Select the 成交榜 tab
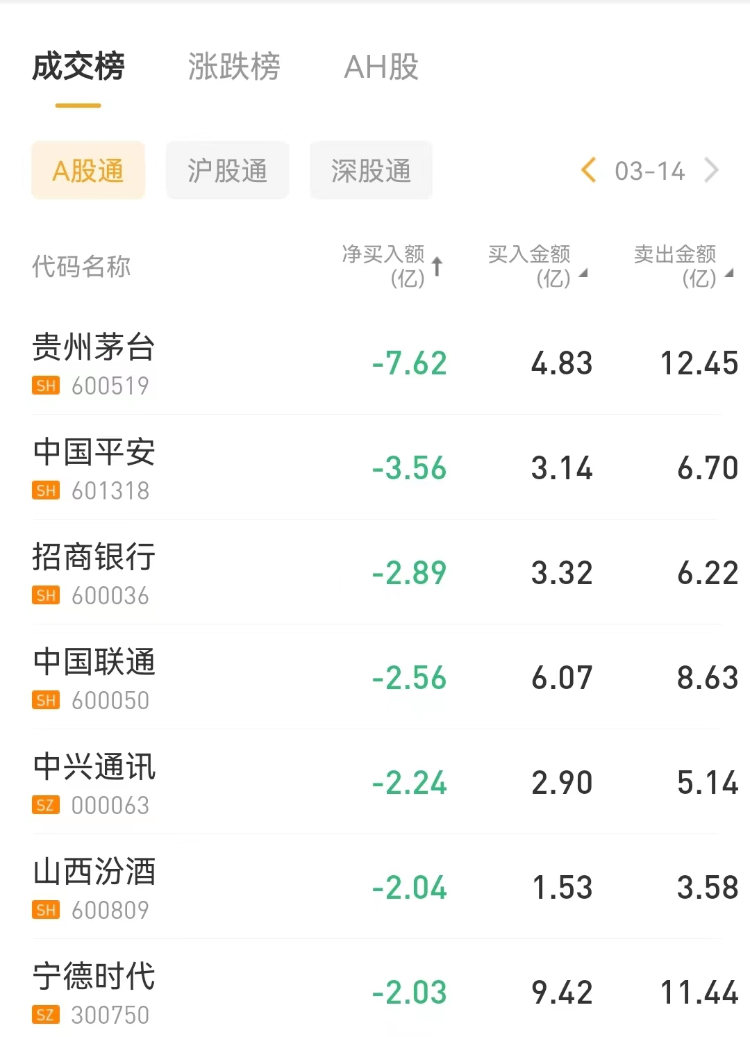 (x=78, y=67)
